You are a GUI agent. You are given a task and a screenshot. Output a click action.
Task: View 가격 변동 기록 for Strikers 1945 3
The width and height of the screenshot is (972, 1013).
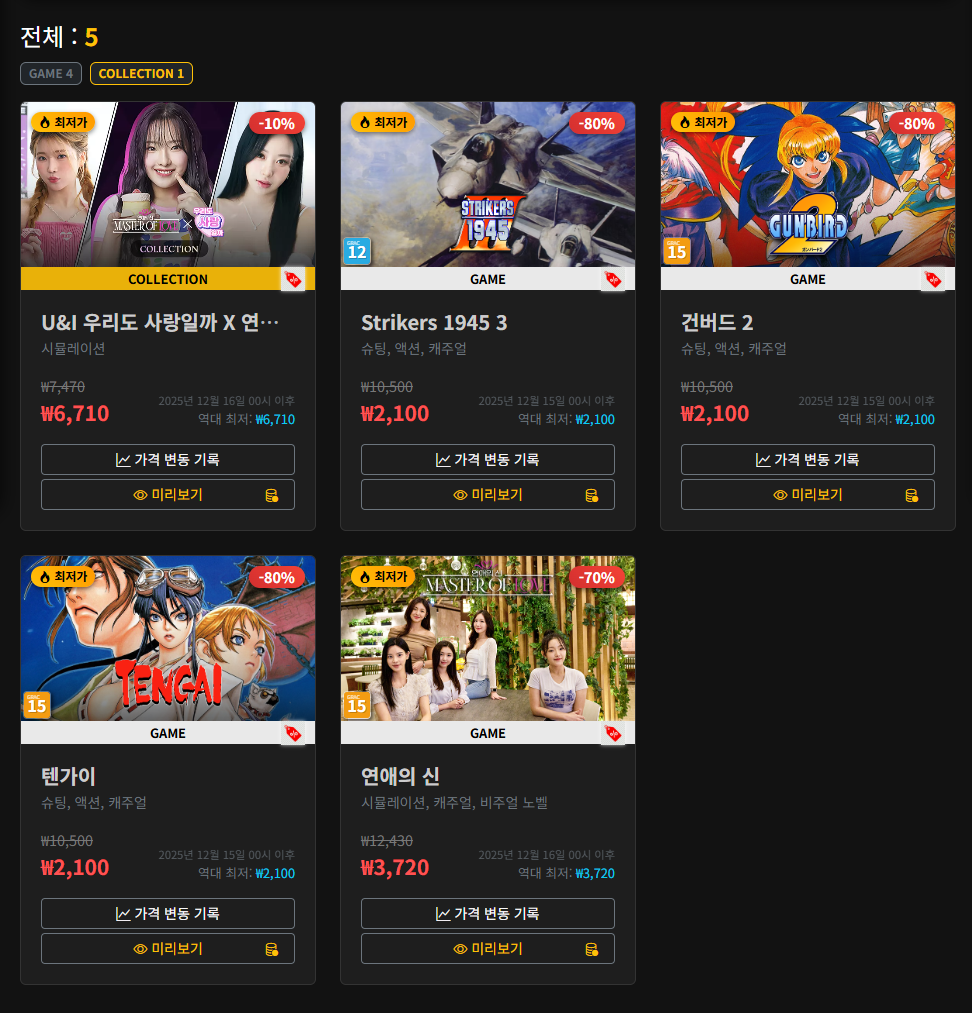(x=487, y=460)
